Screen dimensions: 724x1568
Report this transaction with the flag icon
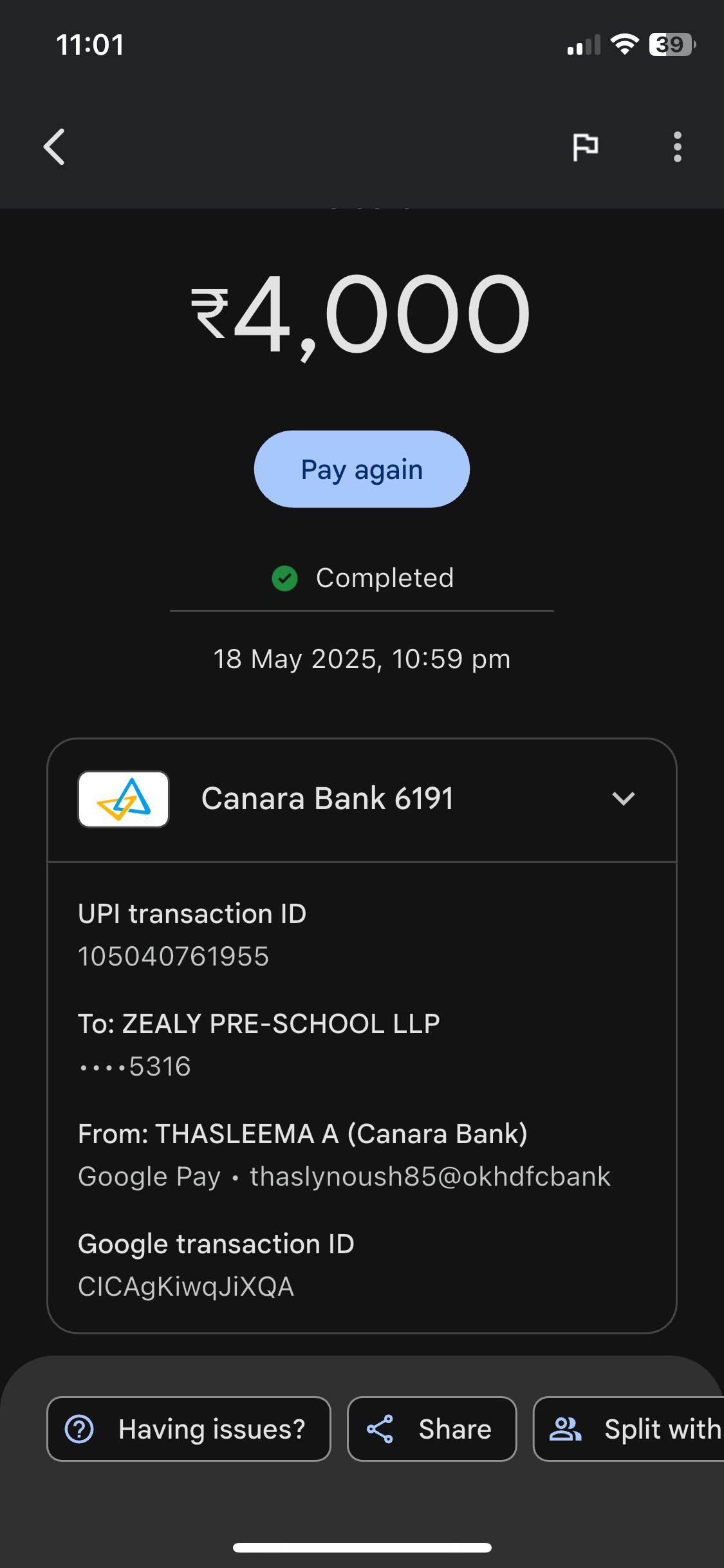585,147
